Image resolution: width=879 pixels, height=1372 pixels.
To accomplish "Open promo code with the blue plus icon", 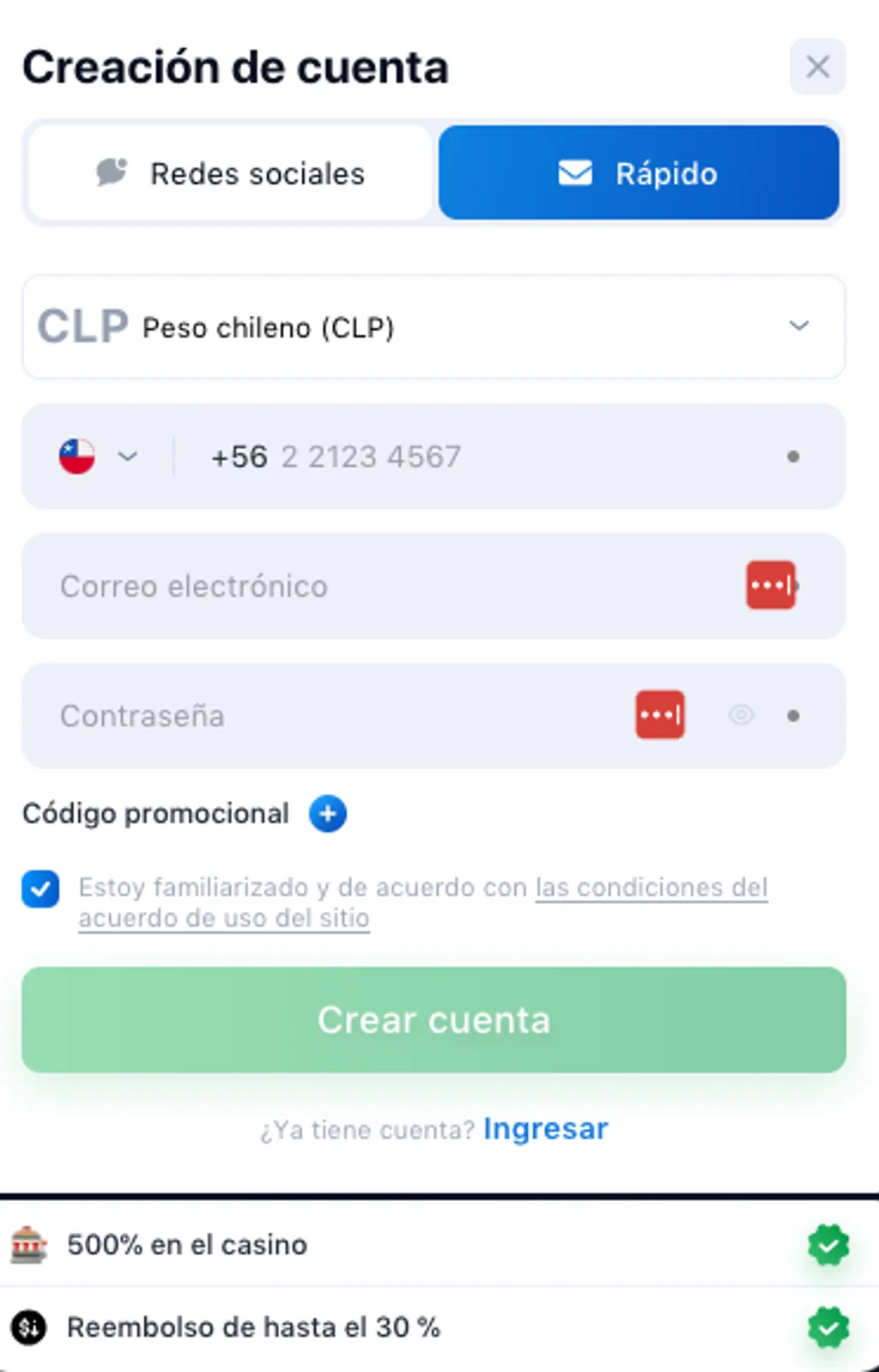I will [x=327, y=813].
